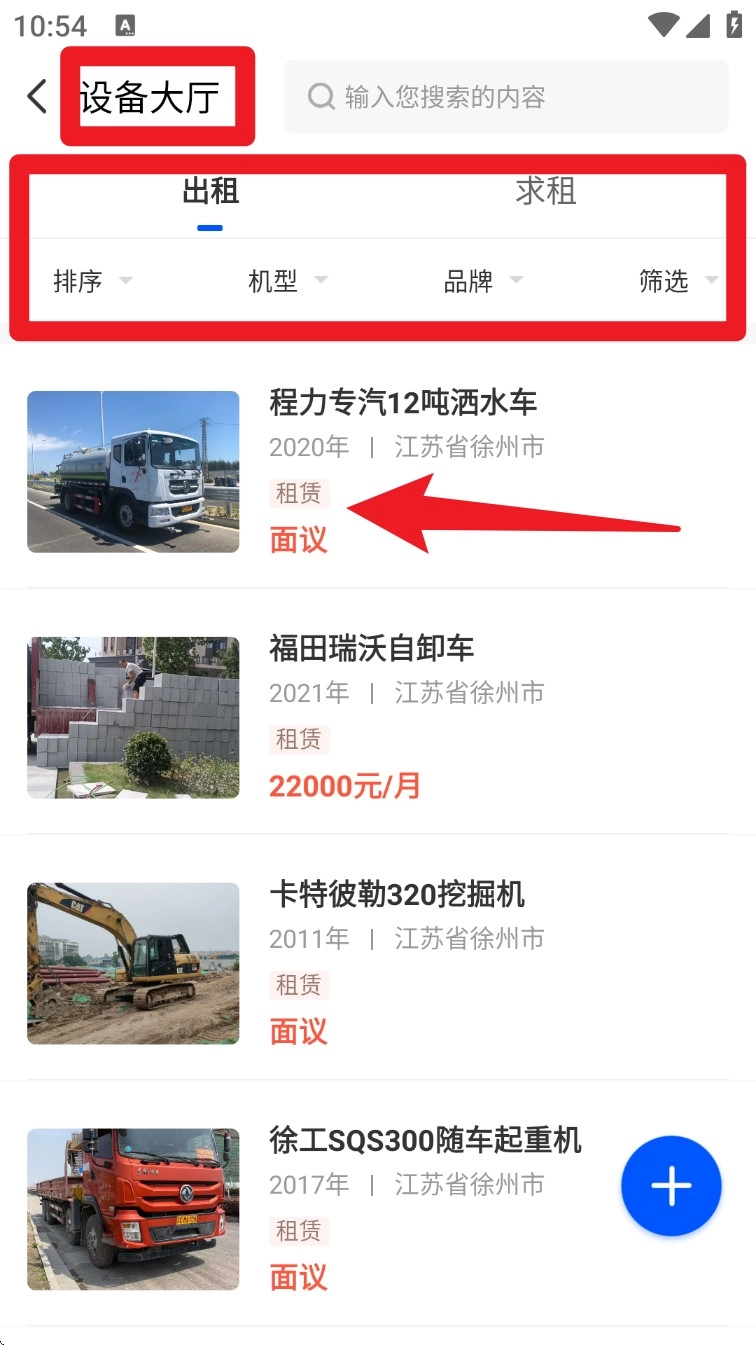Tap the blue plus button to add a listing
Viewport: 756px width, 1345px height.
coord(671,1186)
